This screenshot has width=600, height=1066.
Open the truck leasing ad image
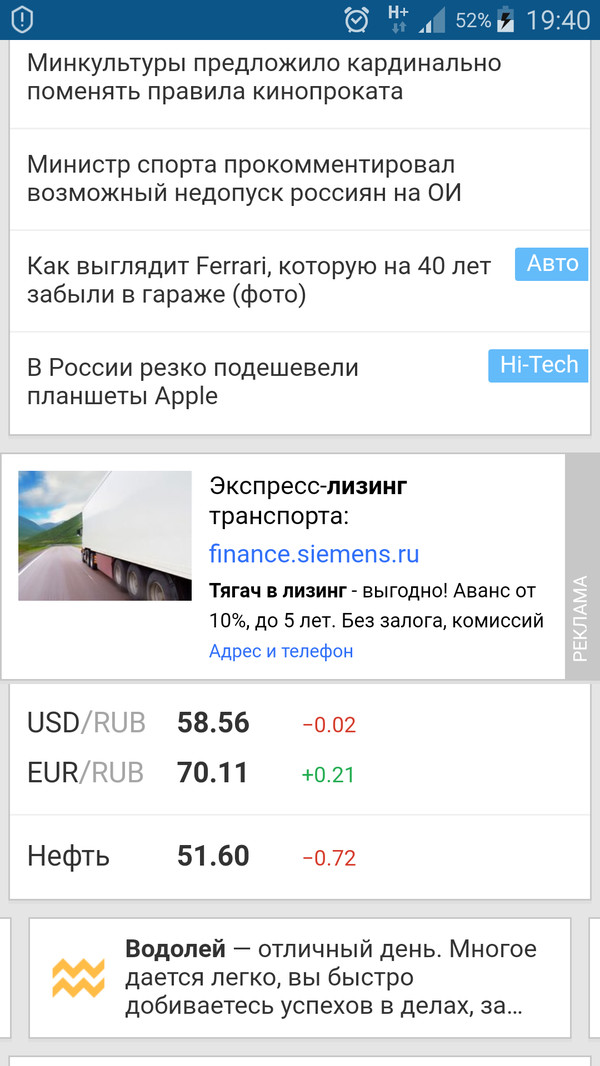pyautogui.click(x=105, y=536)
